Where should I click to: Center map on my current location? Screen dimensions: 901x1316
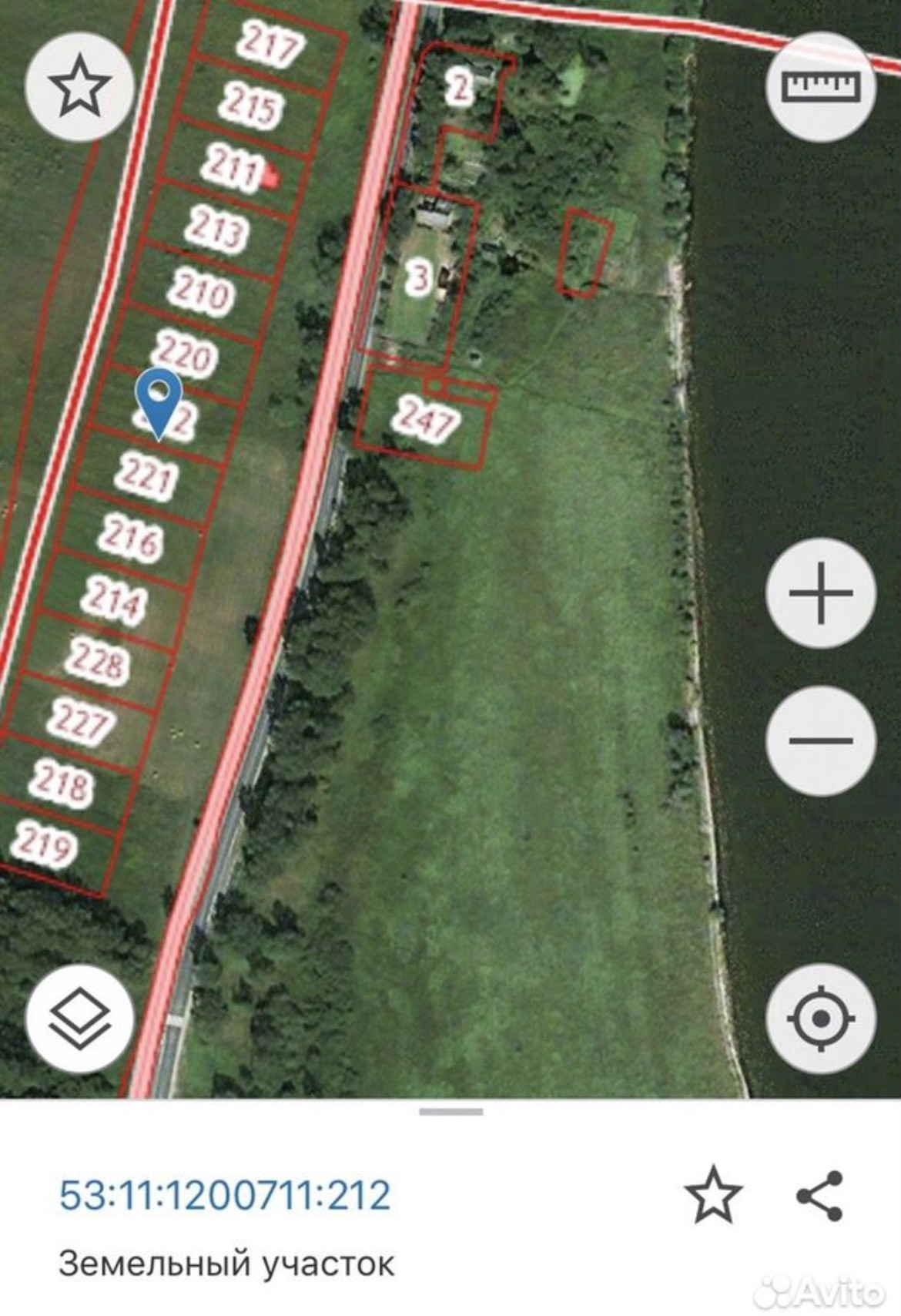tap(821, 1019)
